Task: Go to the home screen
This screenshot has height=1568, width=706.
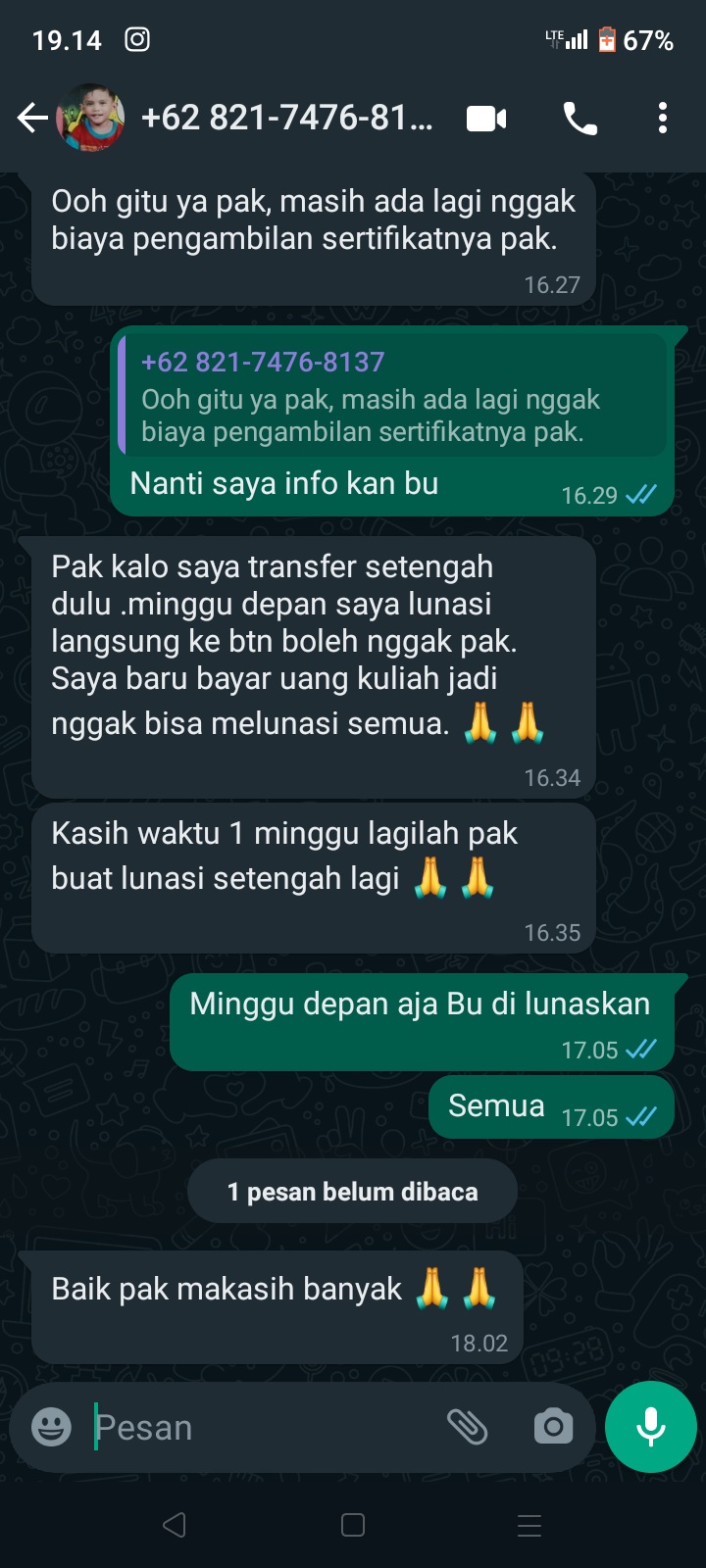Action: pyautogui.click(x=353, y=1525)
